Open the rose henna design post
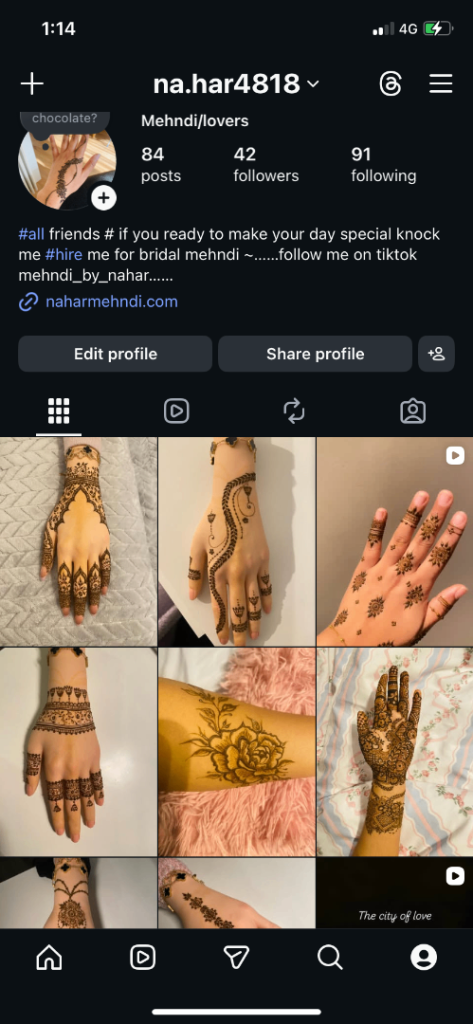Image resolution: width=473 pixels, height=1024 pixels. click(x=236, y=752)
